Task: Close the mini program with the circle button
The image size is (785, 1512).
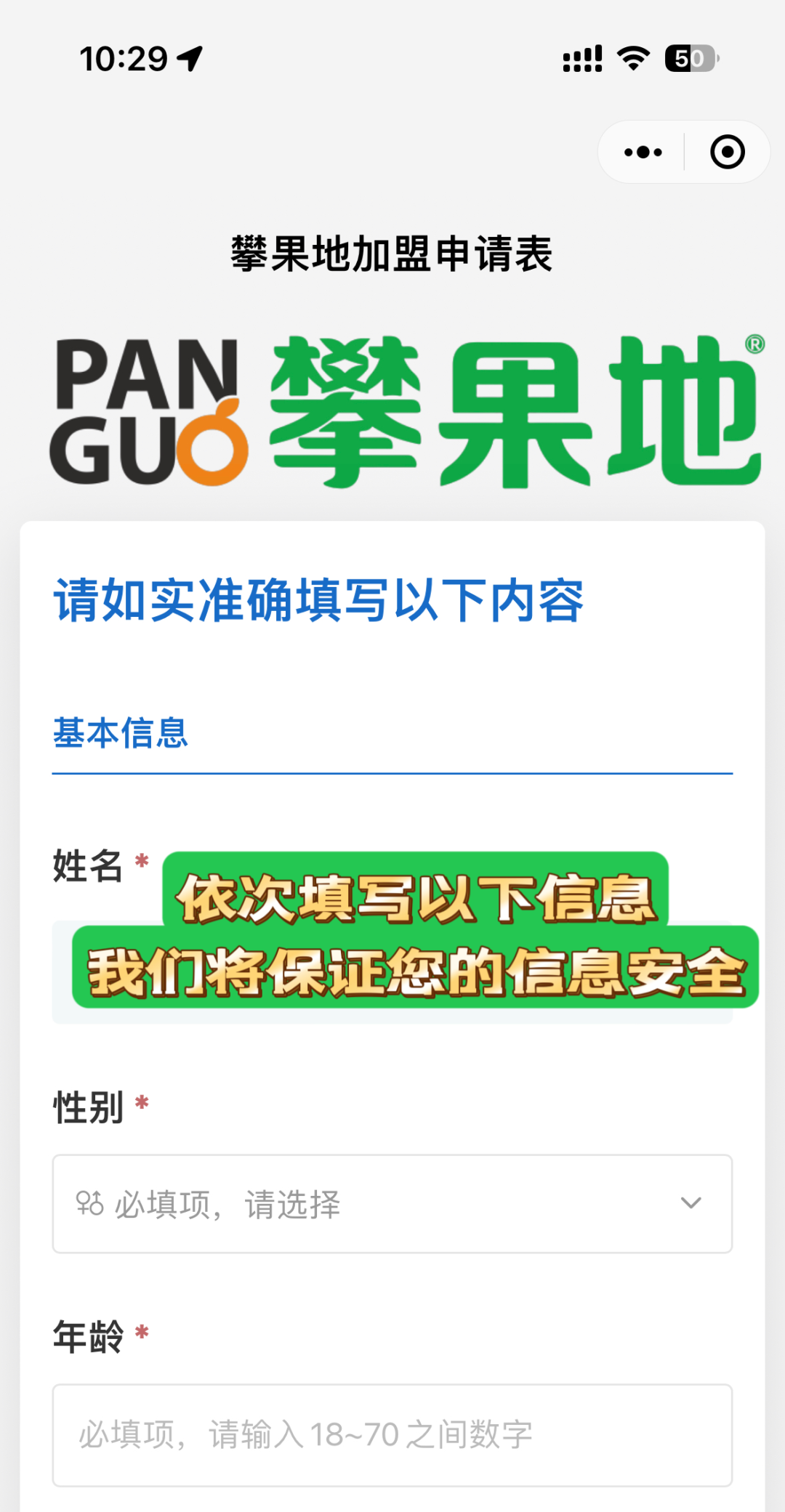Action: (727, 152)
